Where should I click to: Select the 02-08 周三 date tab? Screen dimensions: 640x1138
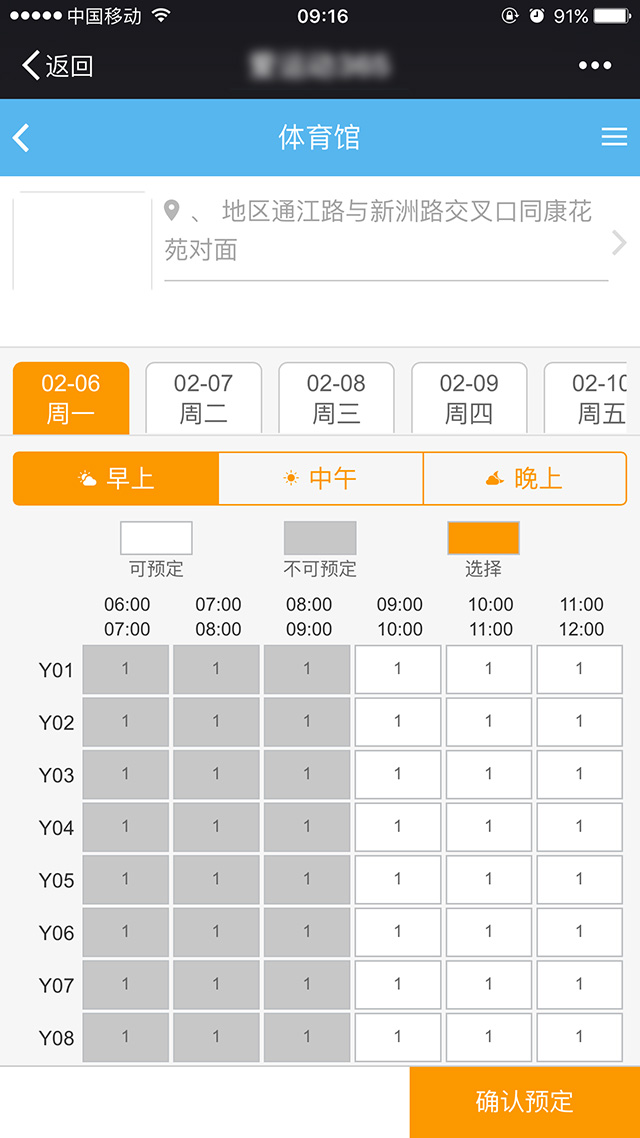click(336, 398)
